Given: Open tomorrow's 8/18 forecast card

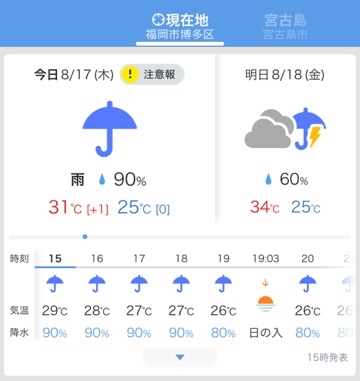Looking at the screenshot, I should 285,140.
